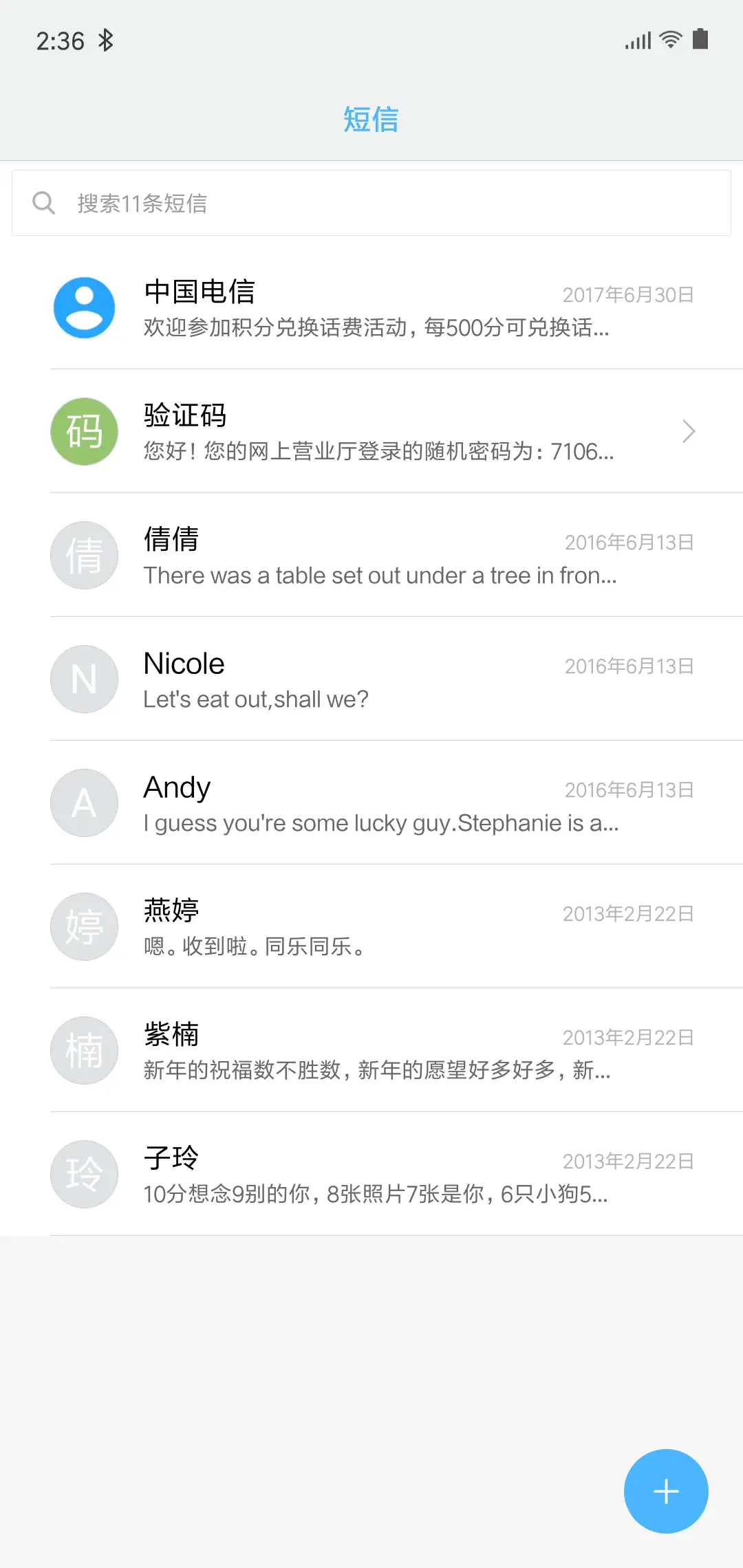This screenshot has width=743, height=1568.
Task: Open the chat with Nicole
Action: [x=371, y=679]
